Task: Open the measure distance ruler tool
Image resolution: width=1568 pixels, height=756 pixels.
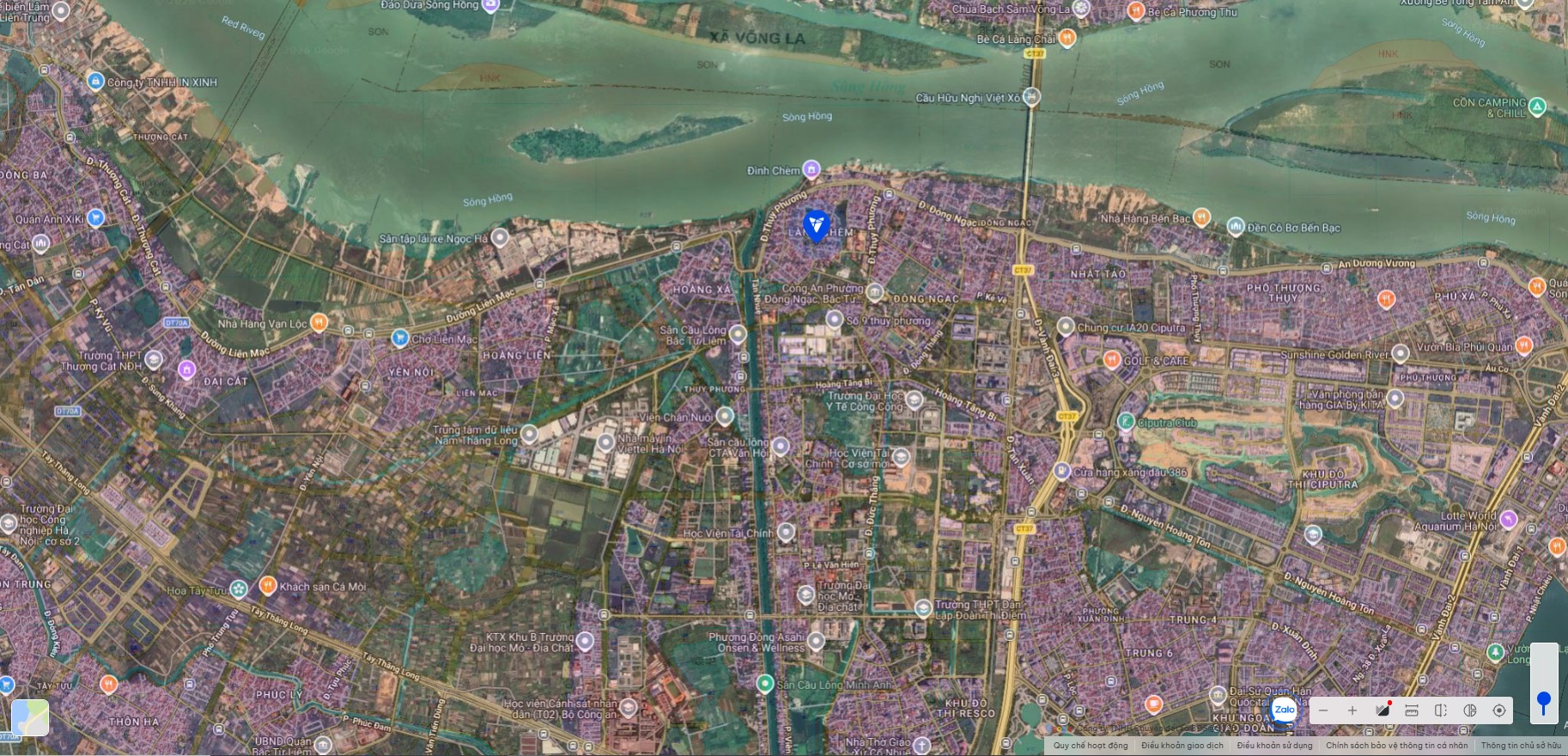Action: pyautogui.click(x=1411, y=710)
